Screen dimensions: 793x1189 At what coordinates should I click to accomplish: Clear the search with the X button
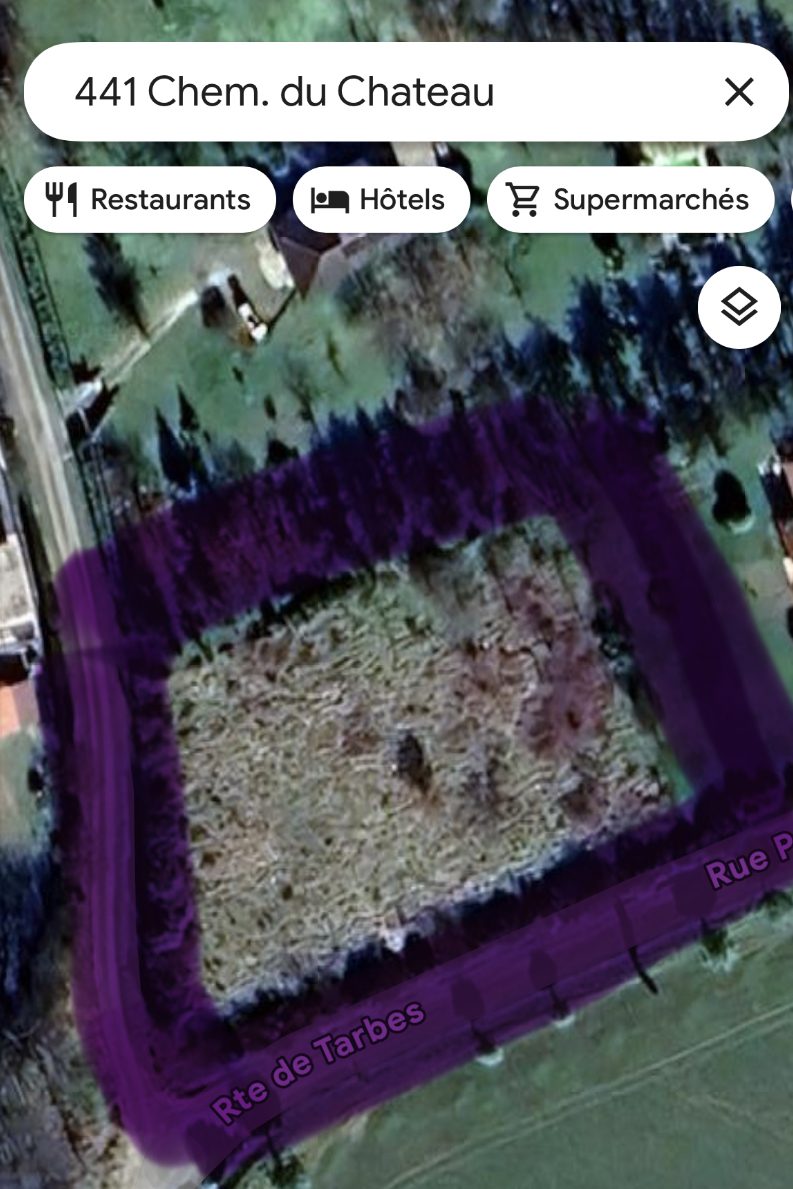[x=739, y=92]
